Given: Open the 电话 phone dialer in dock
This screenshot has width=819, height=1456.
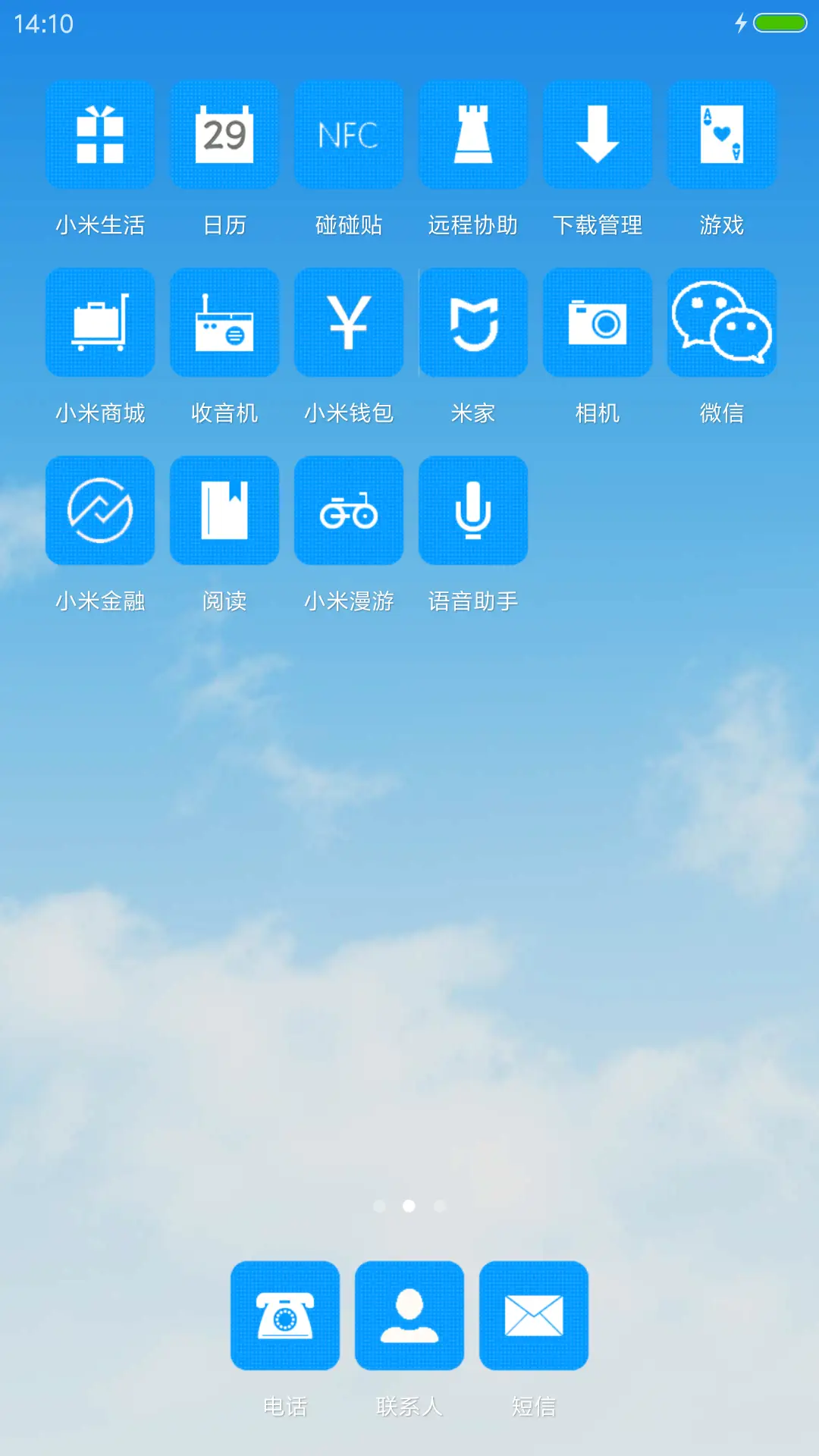Looking at the screenshot, I should (284, 1317).
